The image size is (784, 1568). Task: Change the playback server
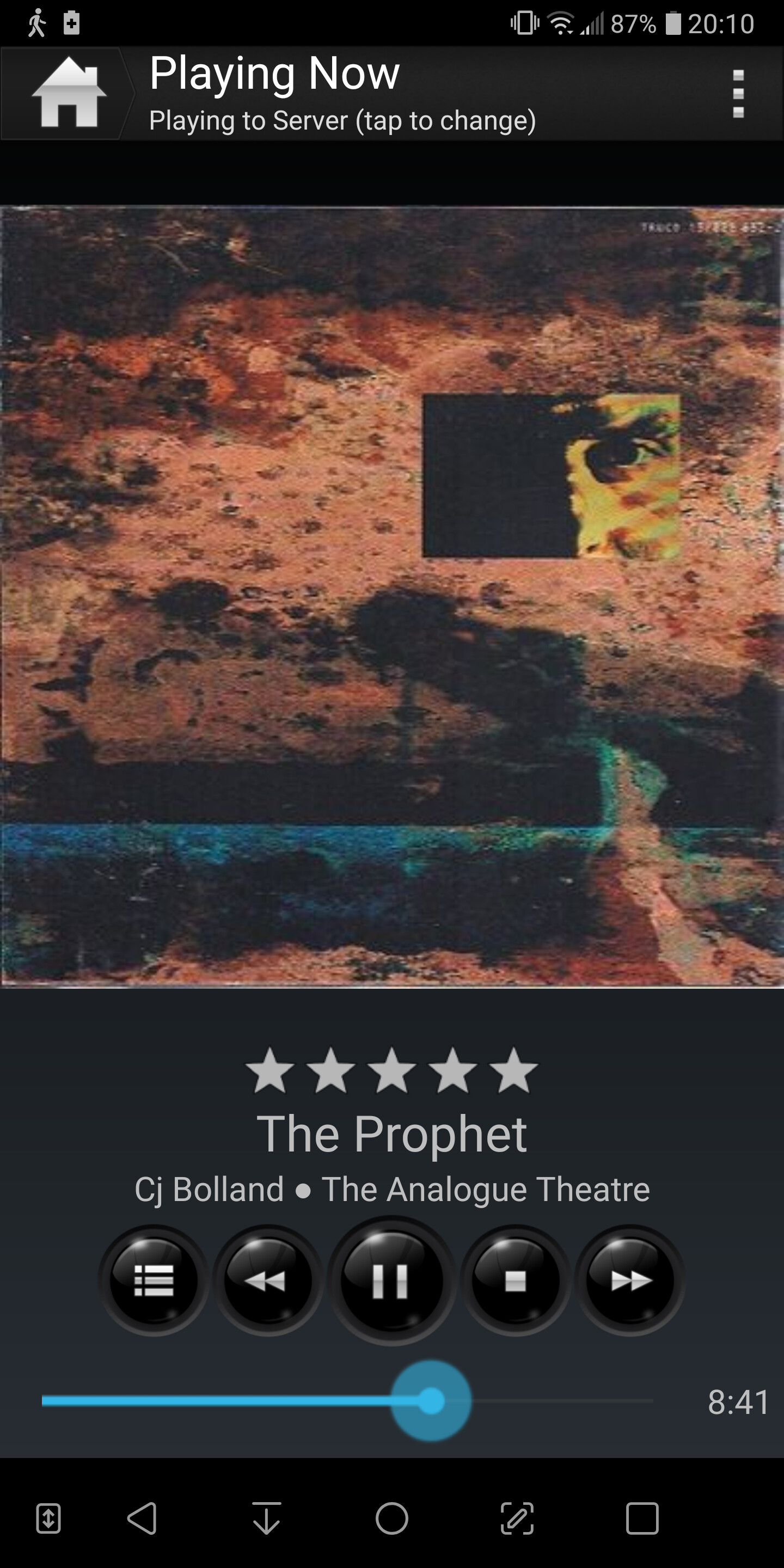(x=342, y=120)
